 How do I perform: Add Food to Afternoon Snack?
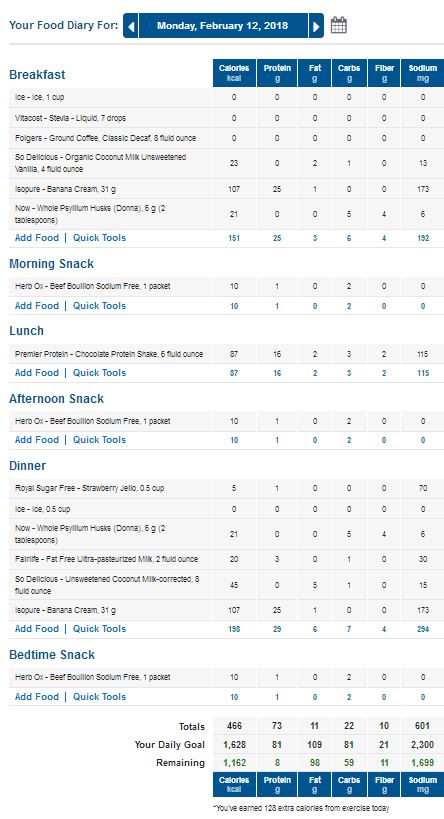(37, 439)
